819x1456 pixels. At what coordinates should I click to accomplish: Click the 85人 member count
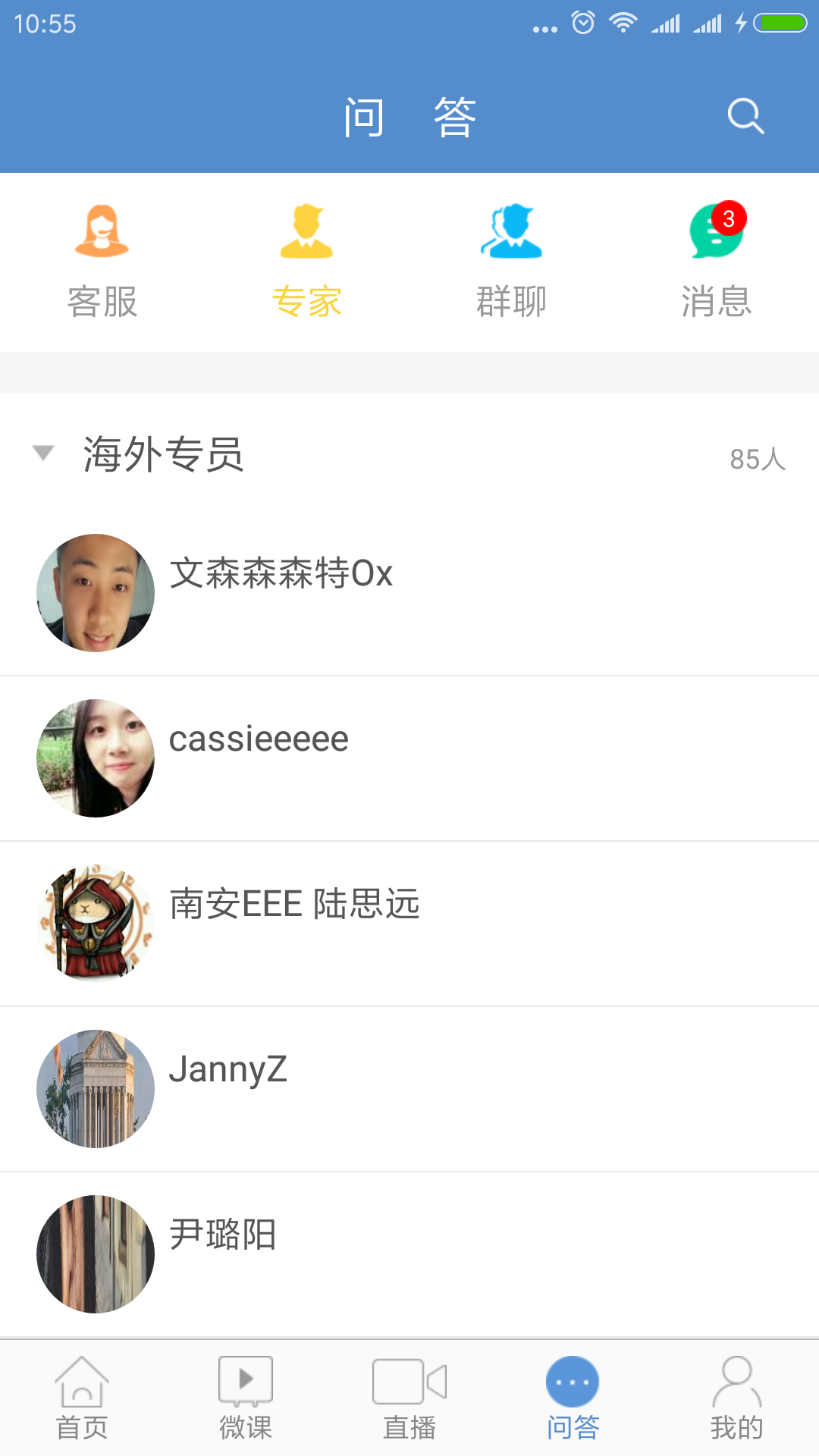758,458
